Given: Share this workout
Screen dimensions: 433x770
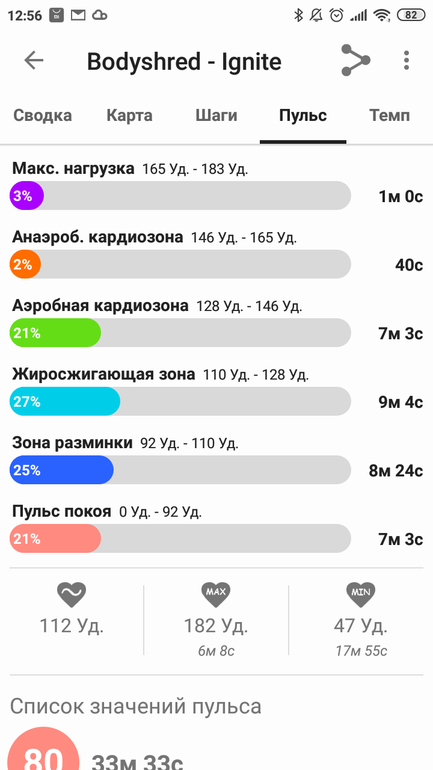Looking at the screenshot, I should click(x=355, y=60).
